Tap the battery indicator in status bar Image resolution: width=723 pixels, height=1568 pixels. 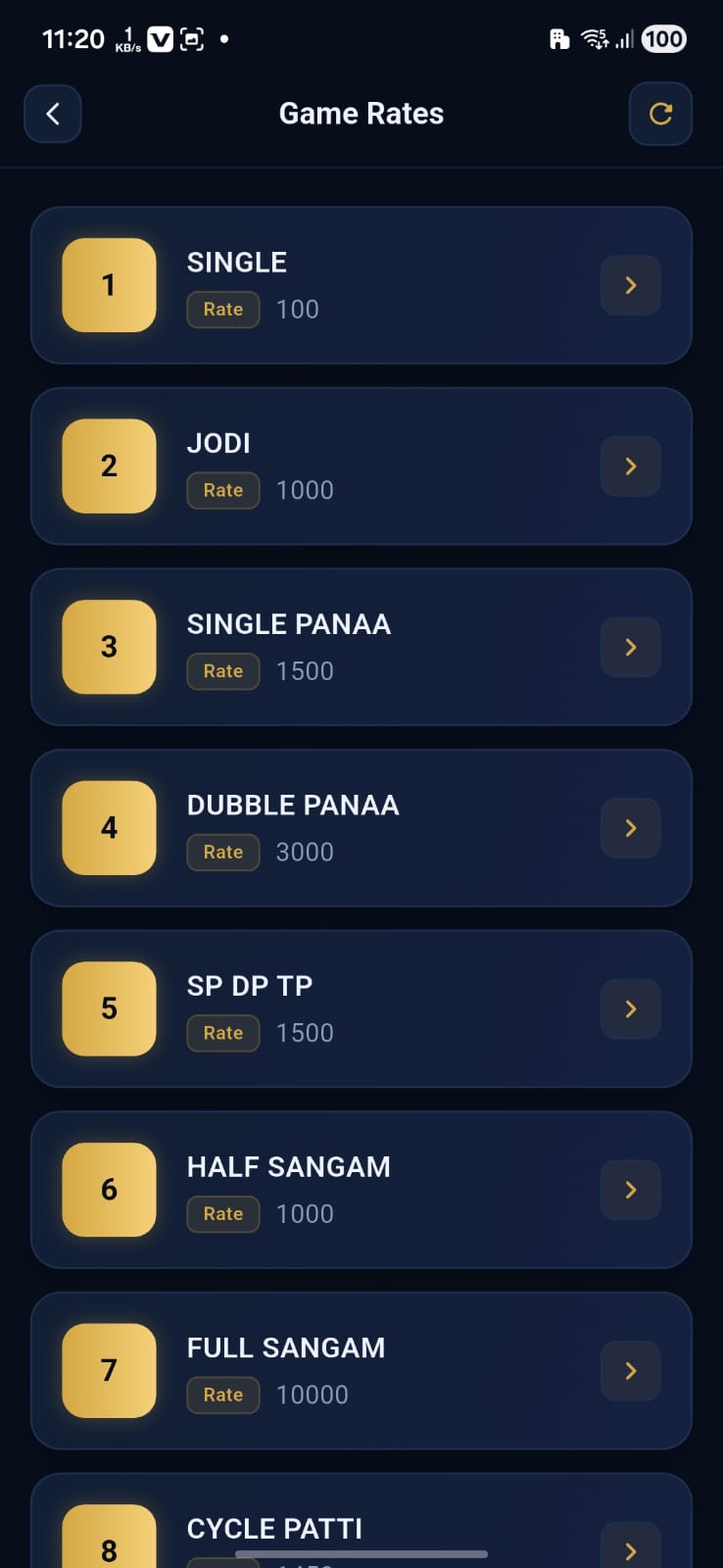[x=664, y=39]
